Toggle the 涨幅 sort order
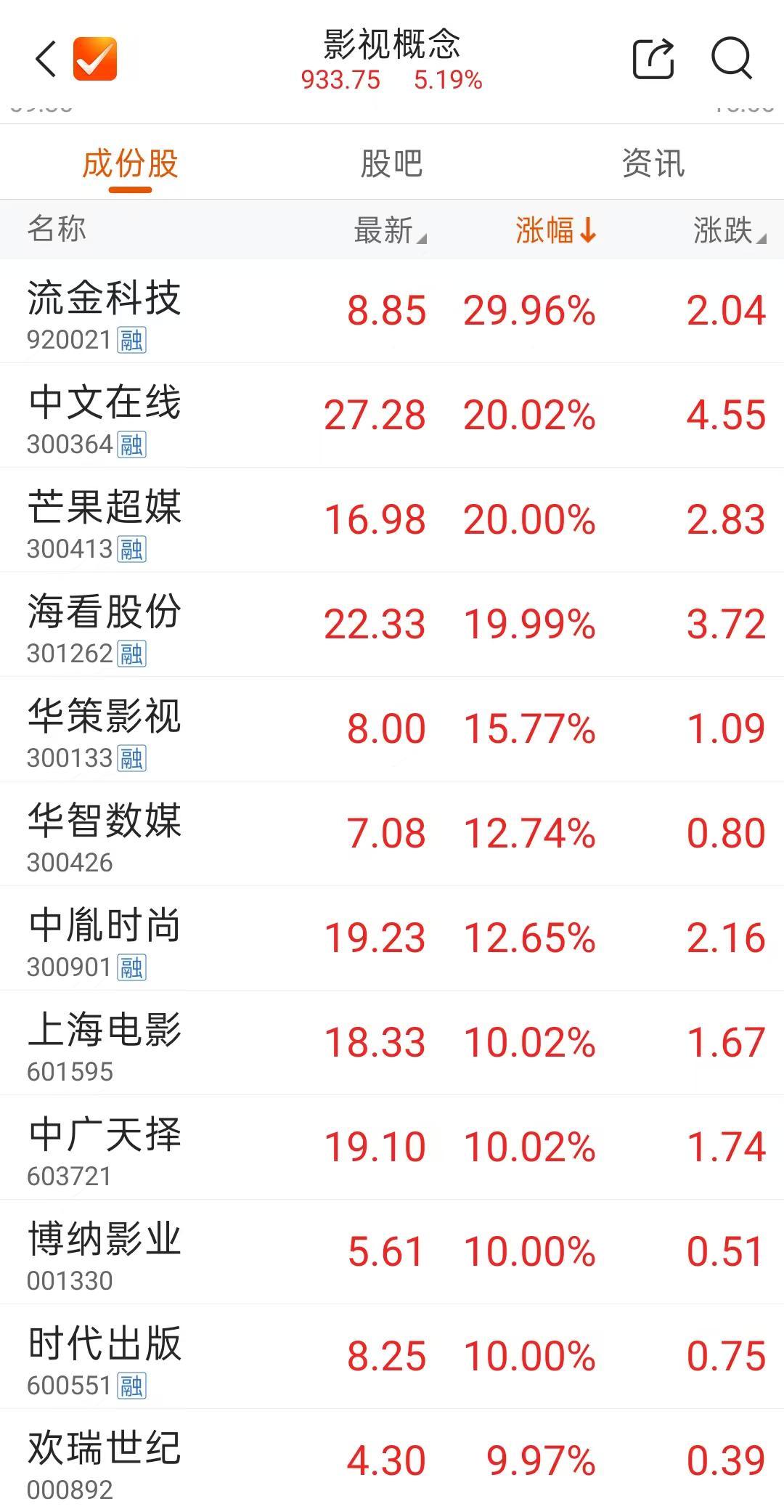 (x=556, y=230)
